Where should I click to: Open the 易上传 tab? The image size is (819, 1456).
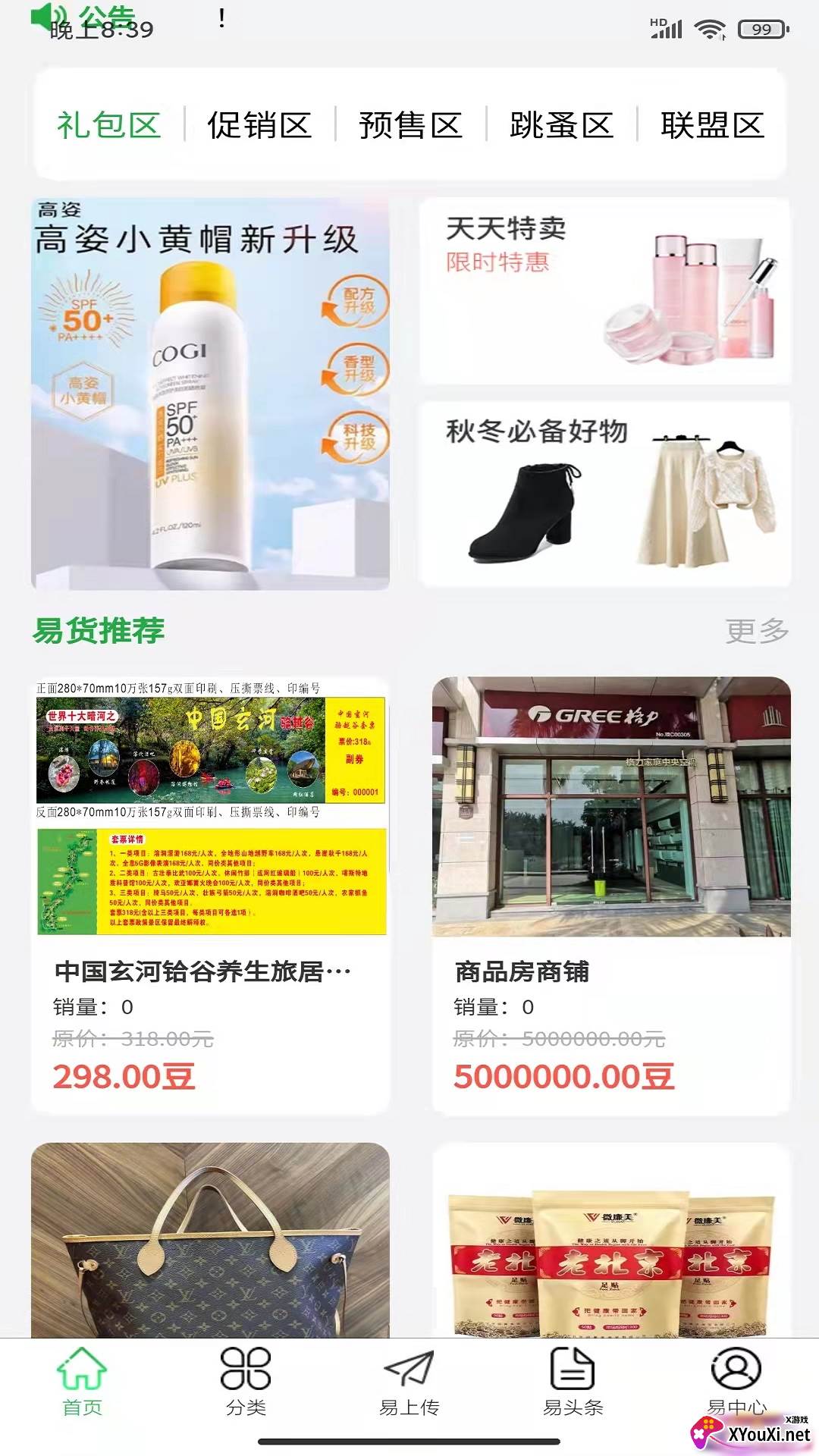point(409,1382)
